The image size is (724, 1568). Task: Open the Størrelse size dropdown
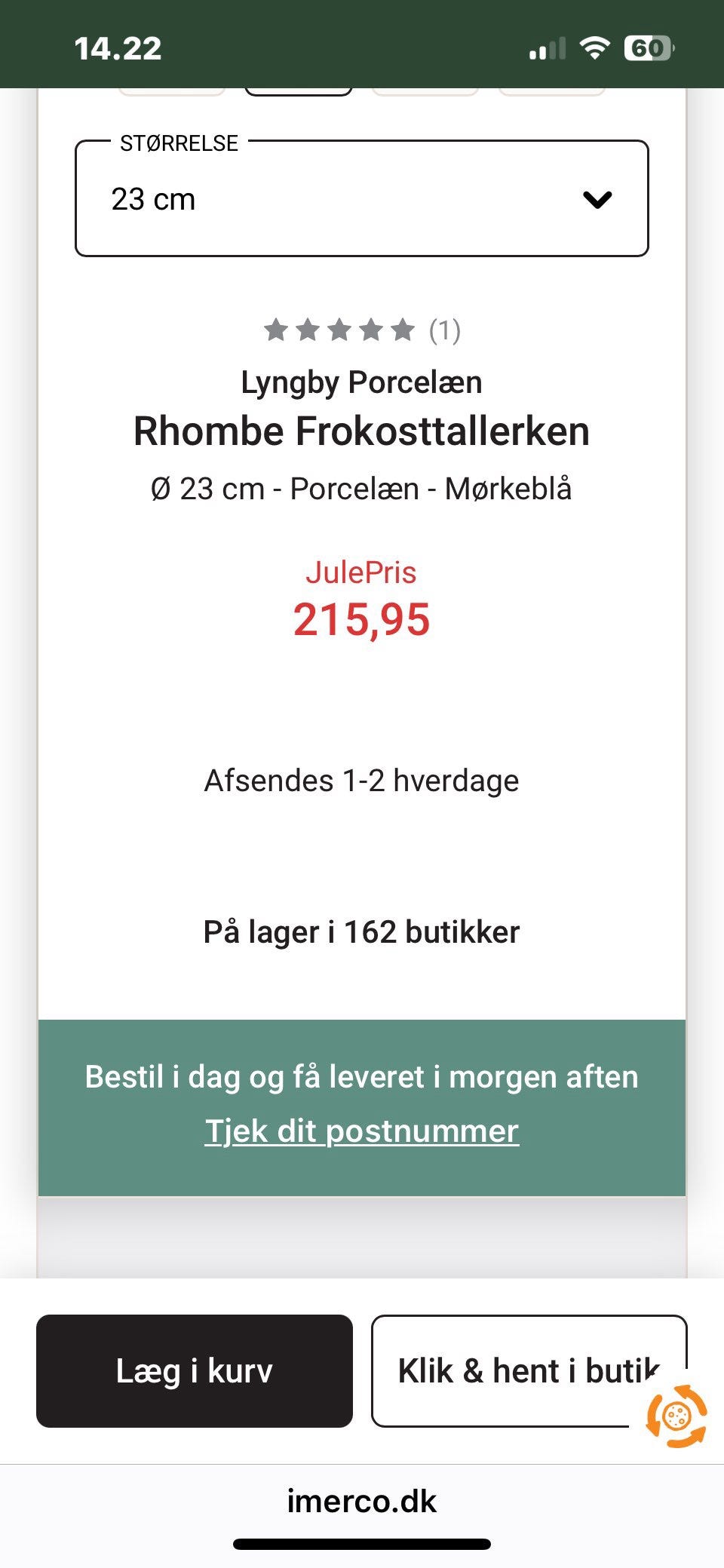(x=362, y=199)
